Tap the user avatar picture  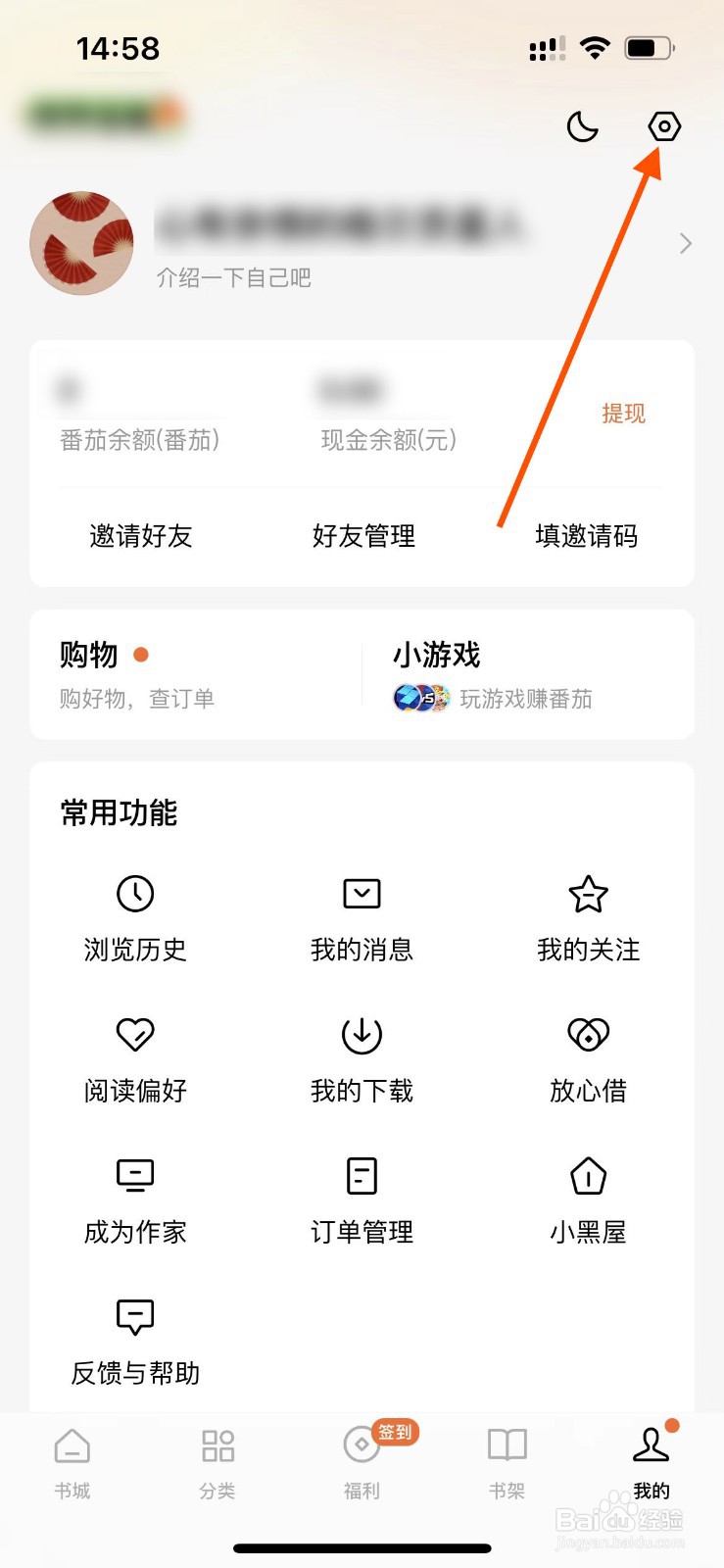pyautogui.click(x=82, y=243)
